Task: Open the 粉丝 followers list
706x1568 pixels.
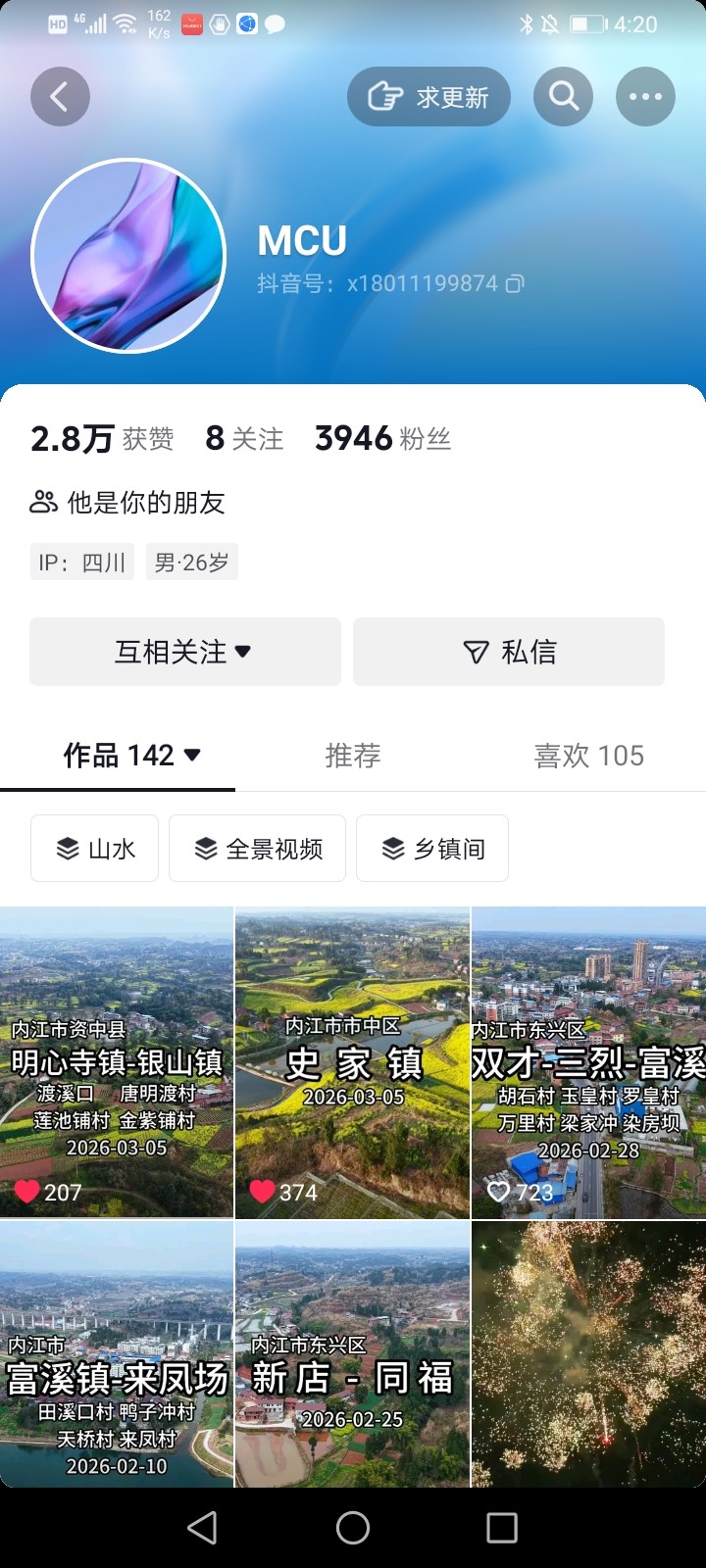Action: 382,438
